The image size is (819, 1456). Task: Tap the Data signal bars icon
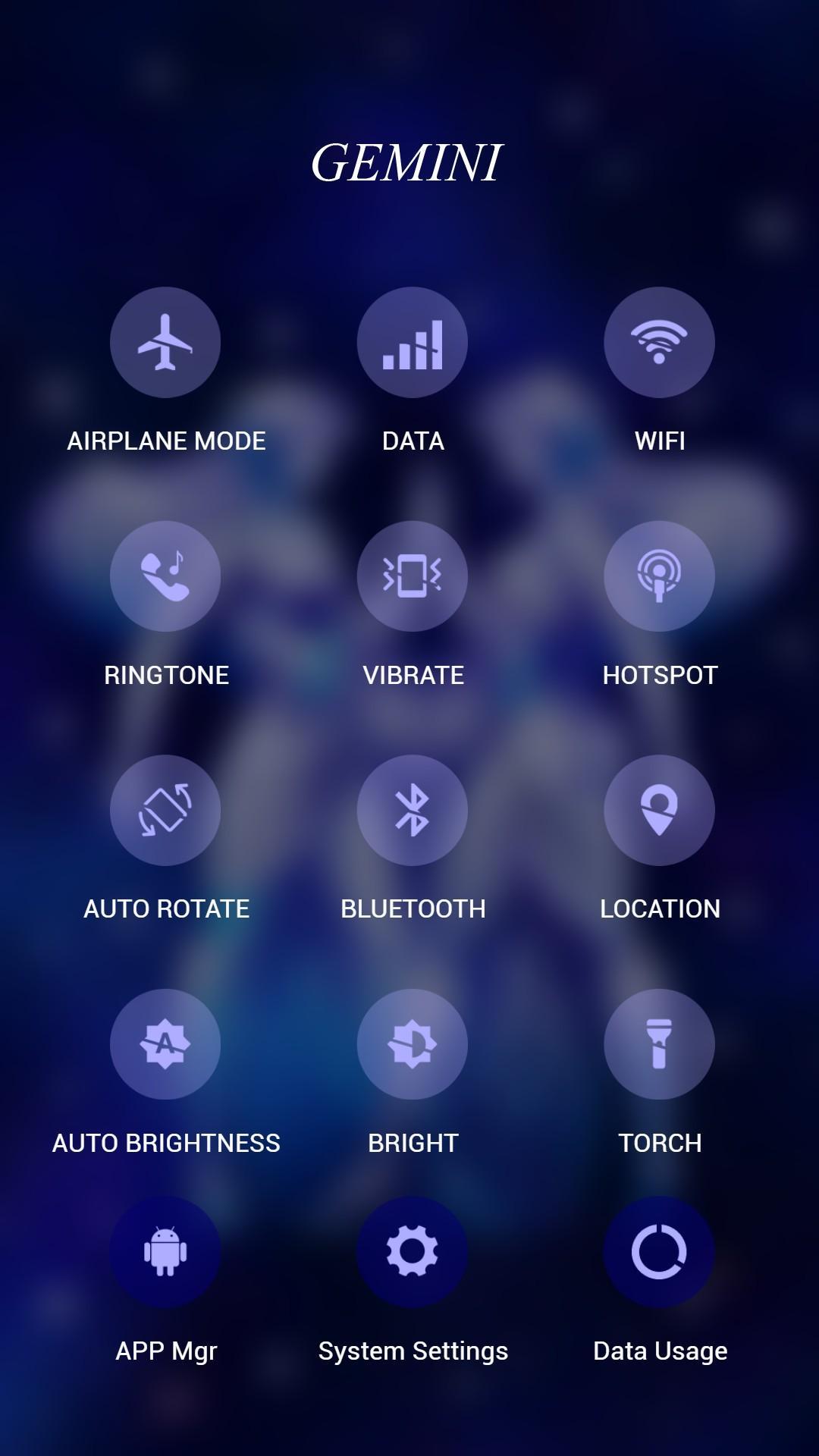point(413,343)
